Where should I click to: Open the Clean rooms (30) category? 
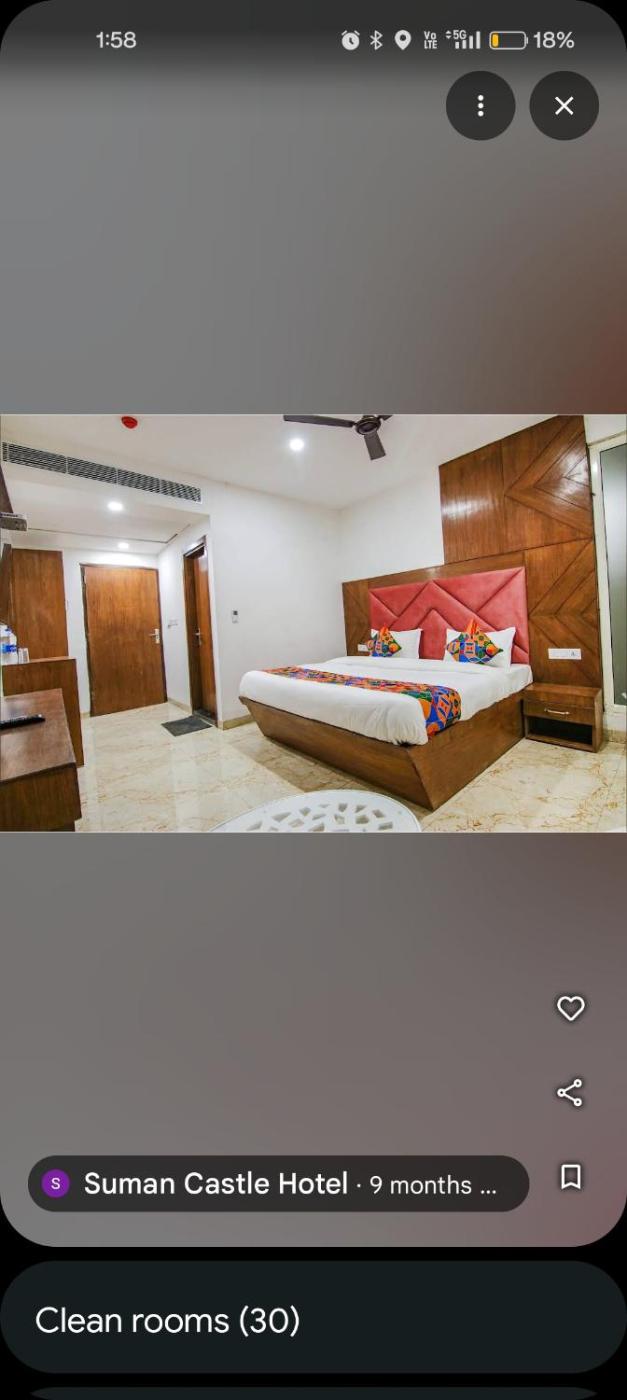point(313,1320)
